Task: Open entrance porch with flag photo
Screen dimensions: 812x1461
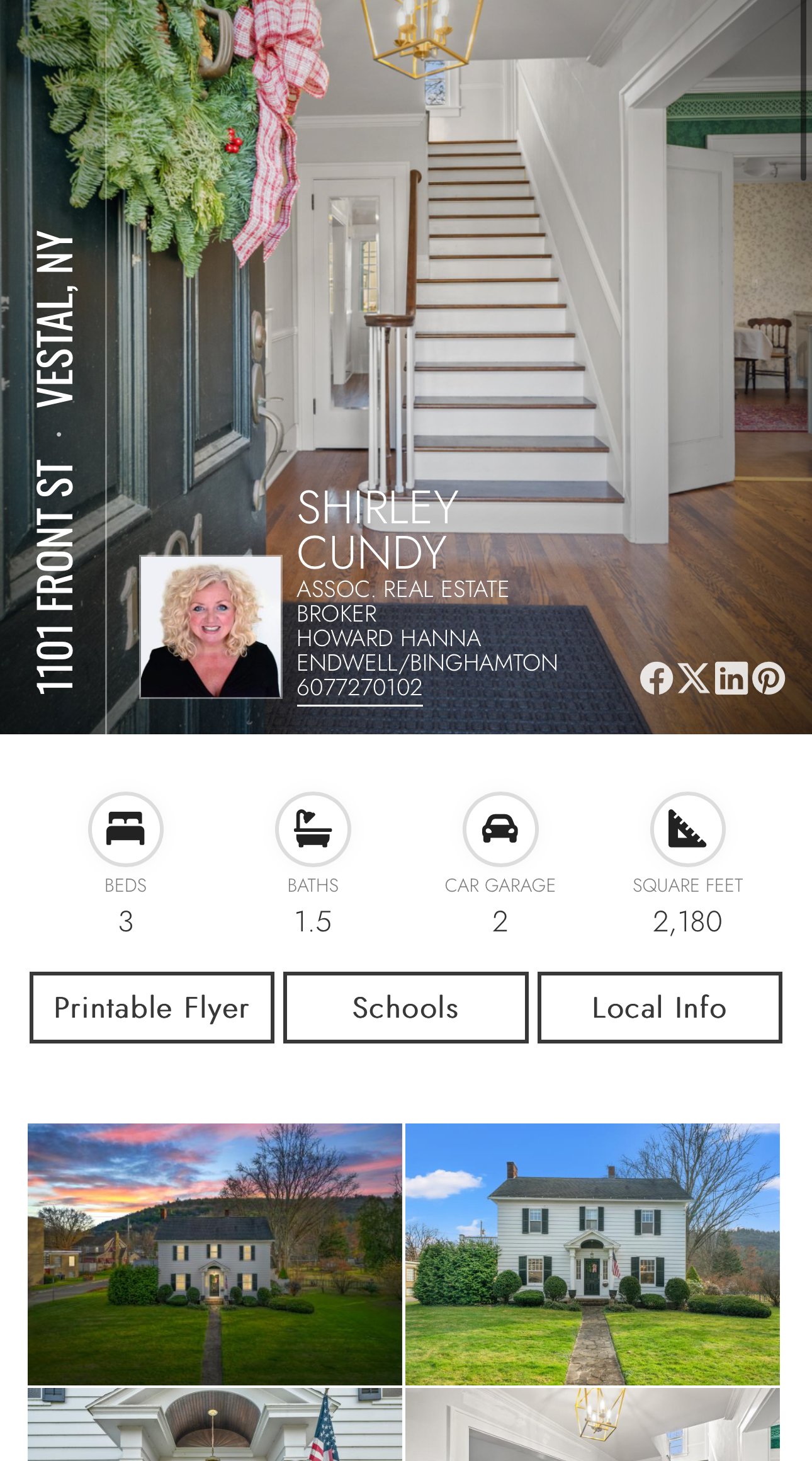Action: (215, 1424)
